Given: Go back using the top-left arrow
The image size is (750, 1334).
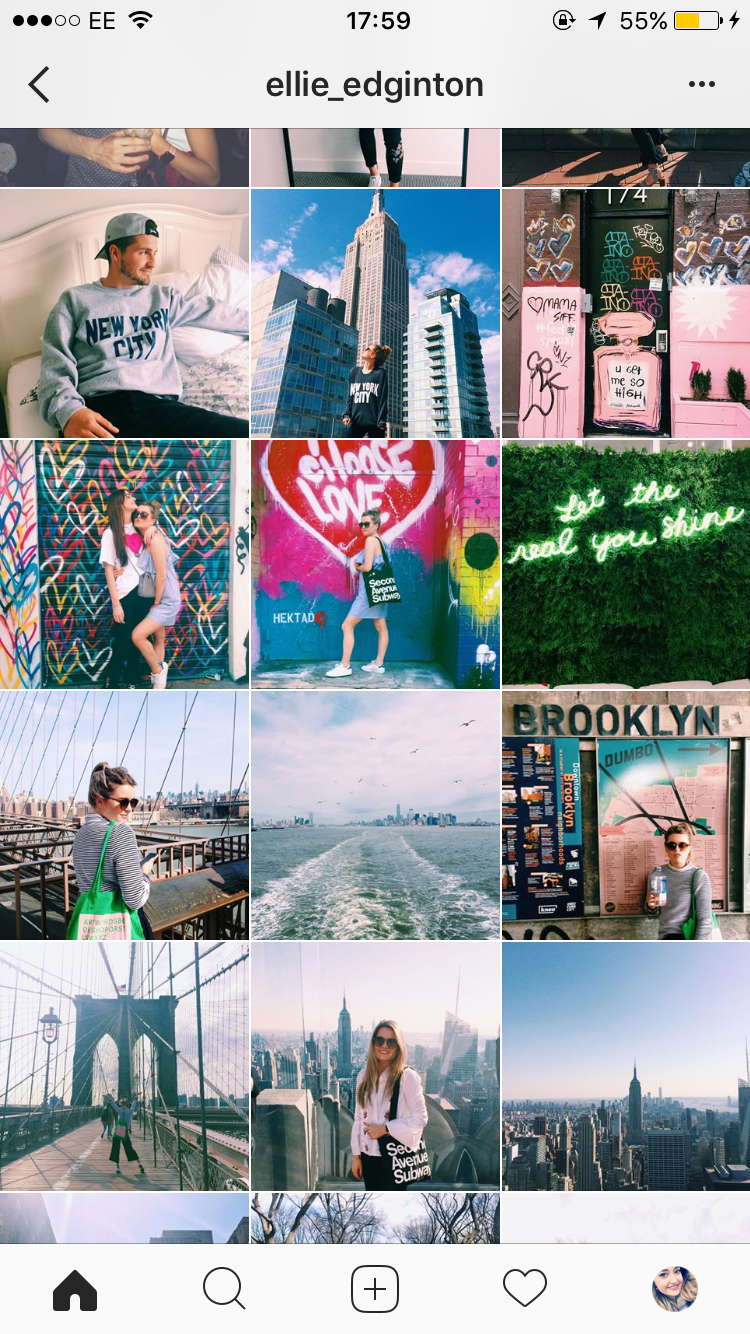Looking at the screenshot, I should click(39, 85).
